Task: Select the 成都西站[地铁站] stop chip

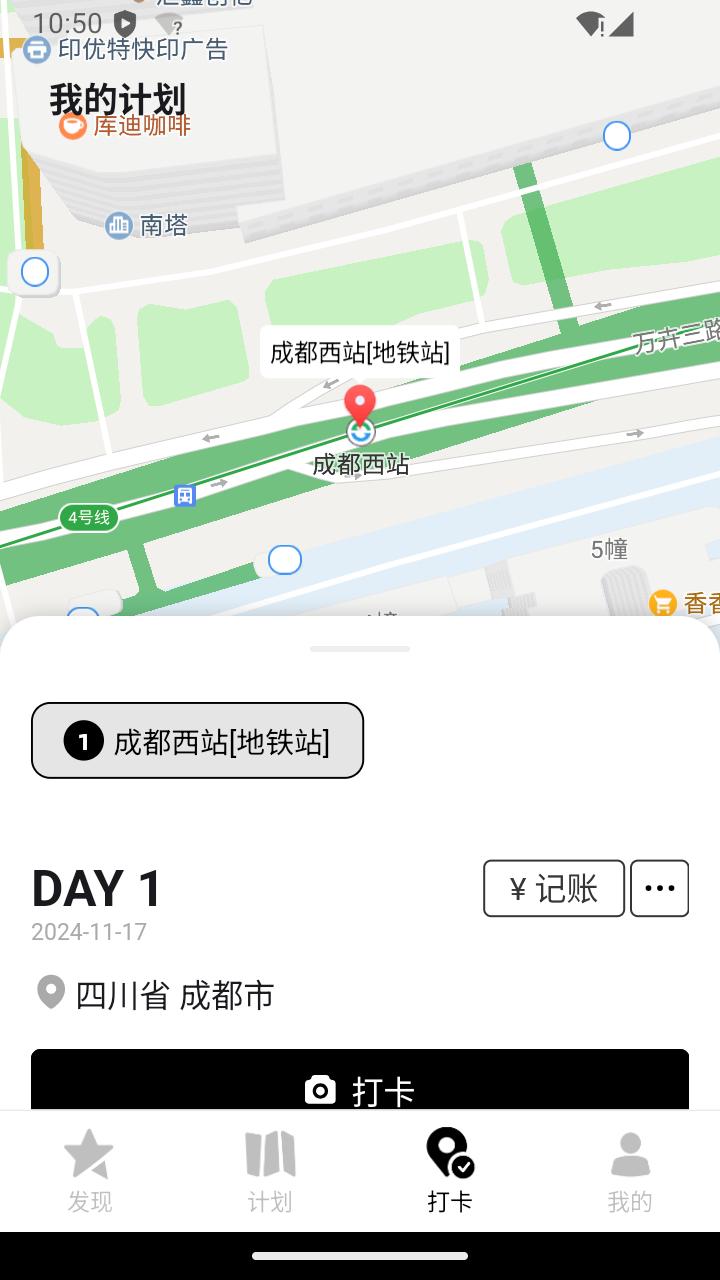Action: coord(197,741)
